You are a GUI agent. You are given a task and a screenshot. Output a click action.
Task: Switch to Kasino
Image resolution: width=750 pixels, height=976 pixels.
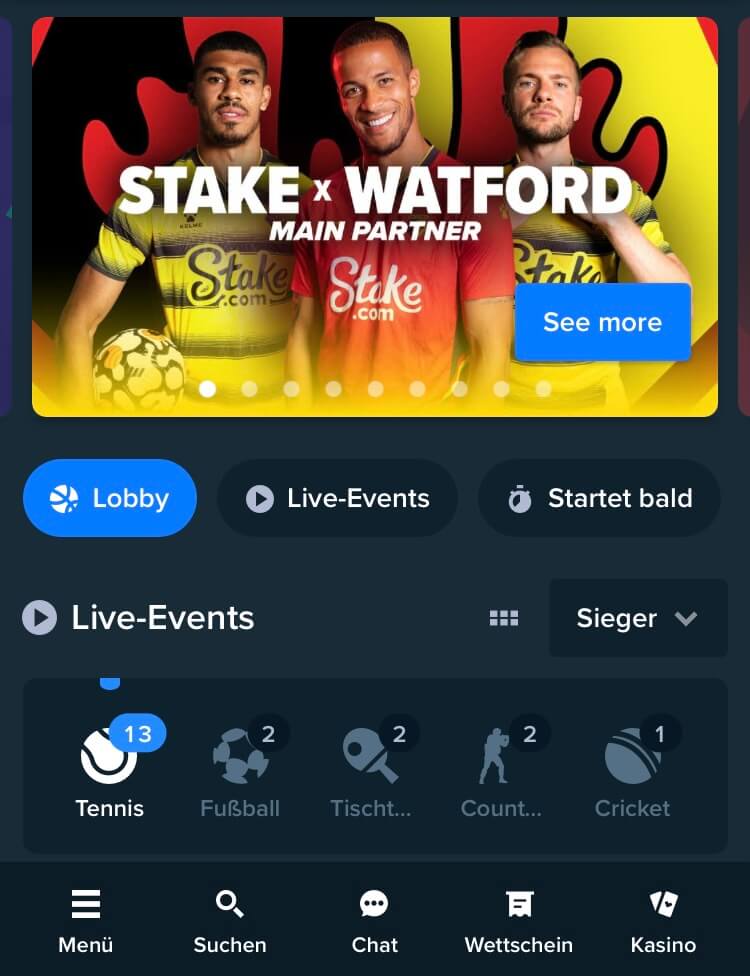click(x=663, y=921)
